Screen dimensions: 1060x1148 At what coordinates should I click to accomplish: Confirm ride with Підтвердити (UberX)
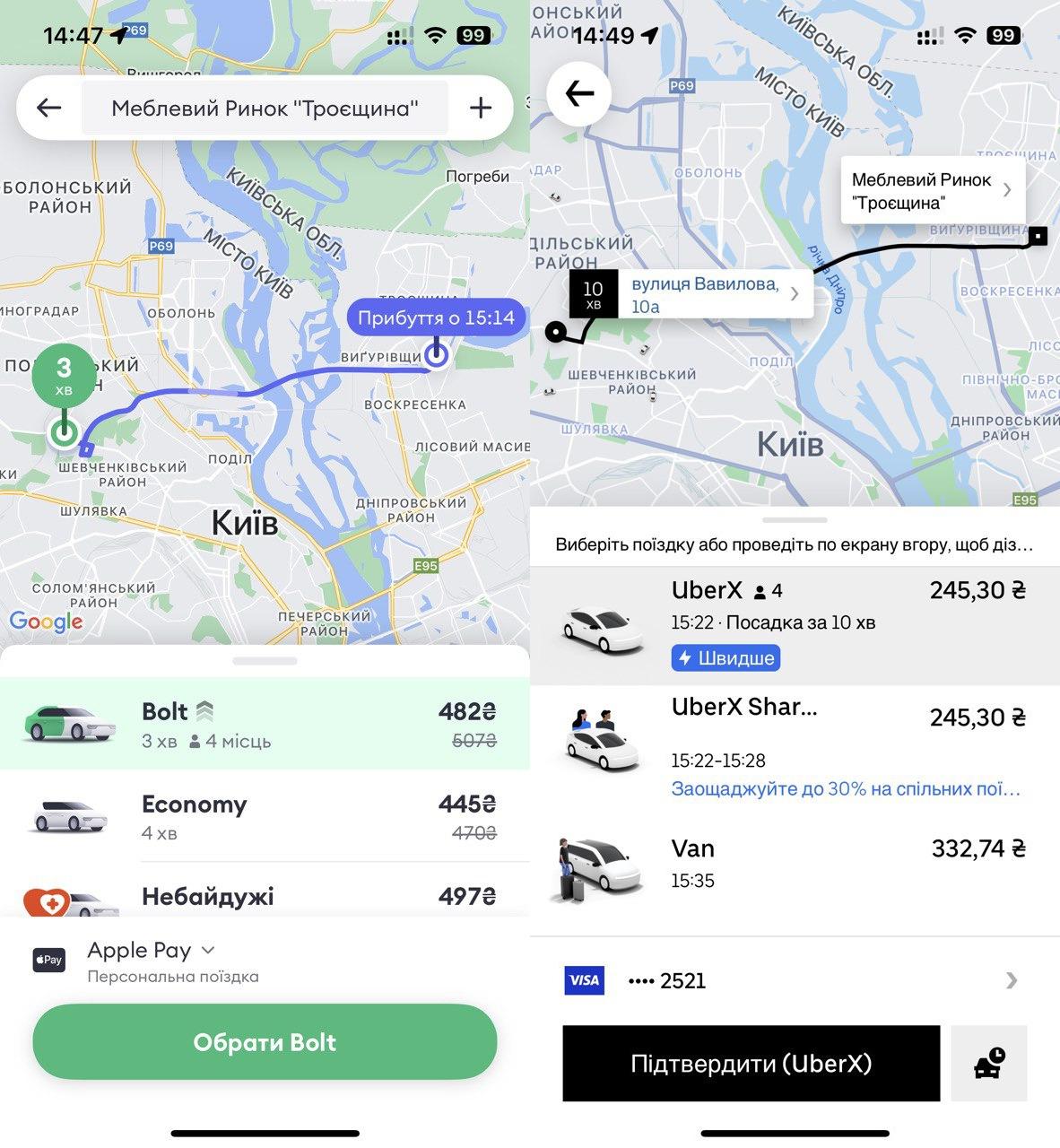pos(751,1064)
